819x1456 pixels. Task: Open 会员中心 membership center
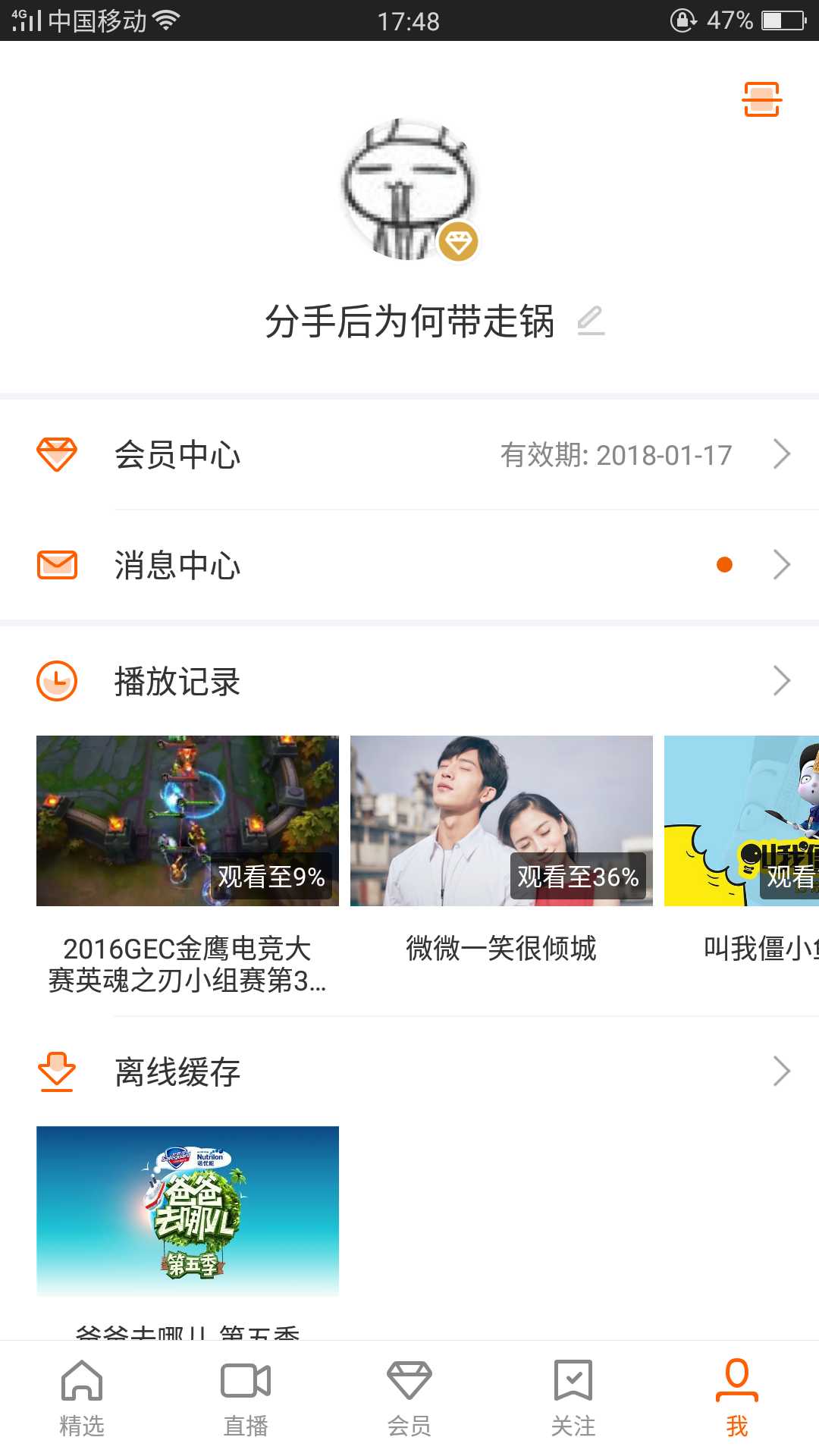coord(409,455)
